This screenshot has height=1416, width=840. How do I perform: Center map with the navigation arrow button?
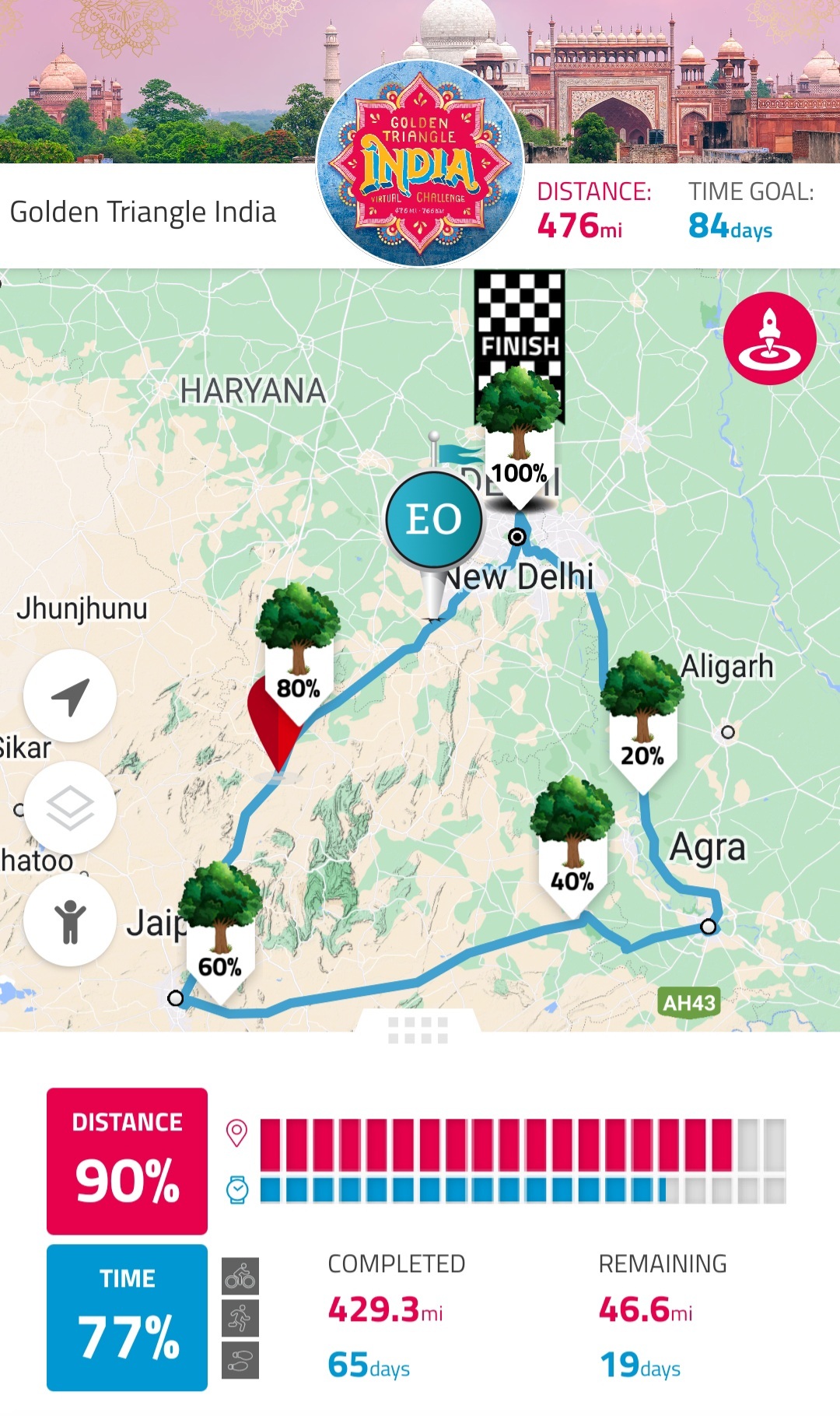pyautogui.click(x=70, y=696)
